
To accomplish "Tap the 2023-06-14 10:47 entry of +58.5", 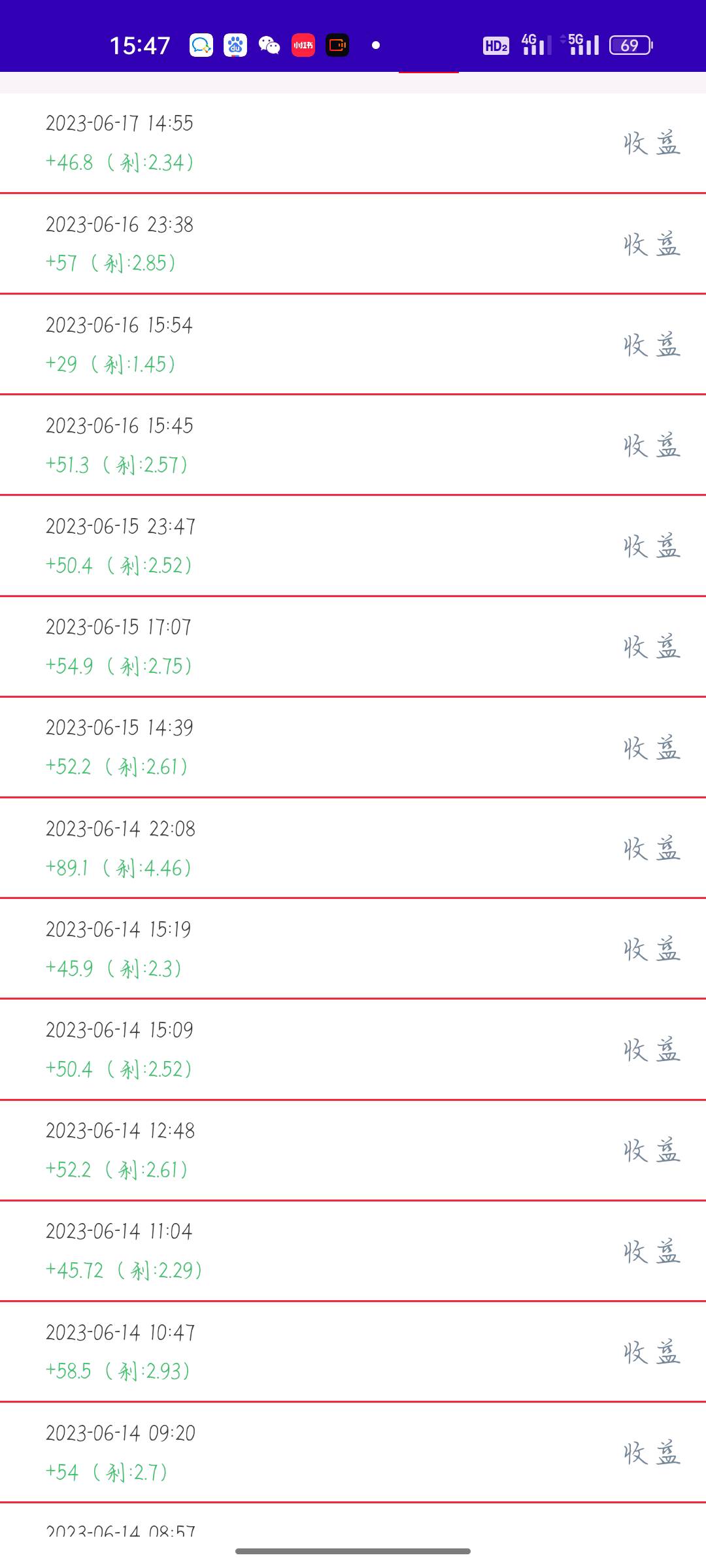I will coord(353,1351).
